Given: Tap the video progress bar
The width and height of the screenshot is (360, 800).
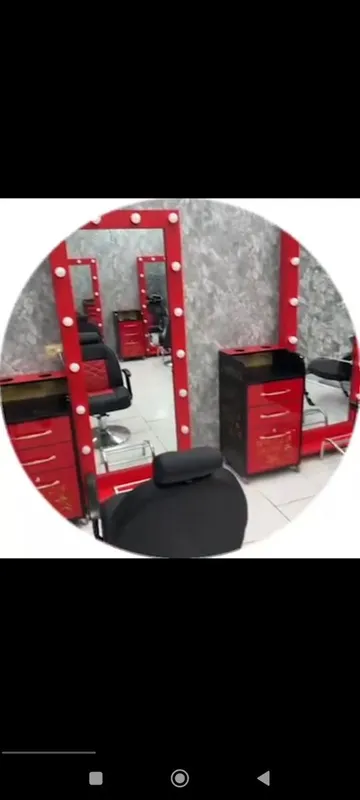Looking at the screenshot, I should 48,752.
